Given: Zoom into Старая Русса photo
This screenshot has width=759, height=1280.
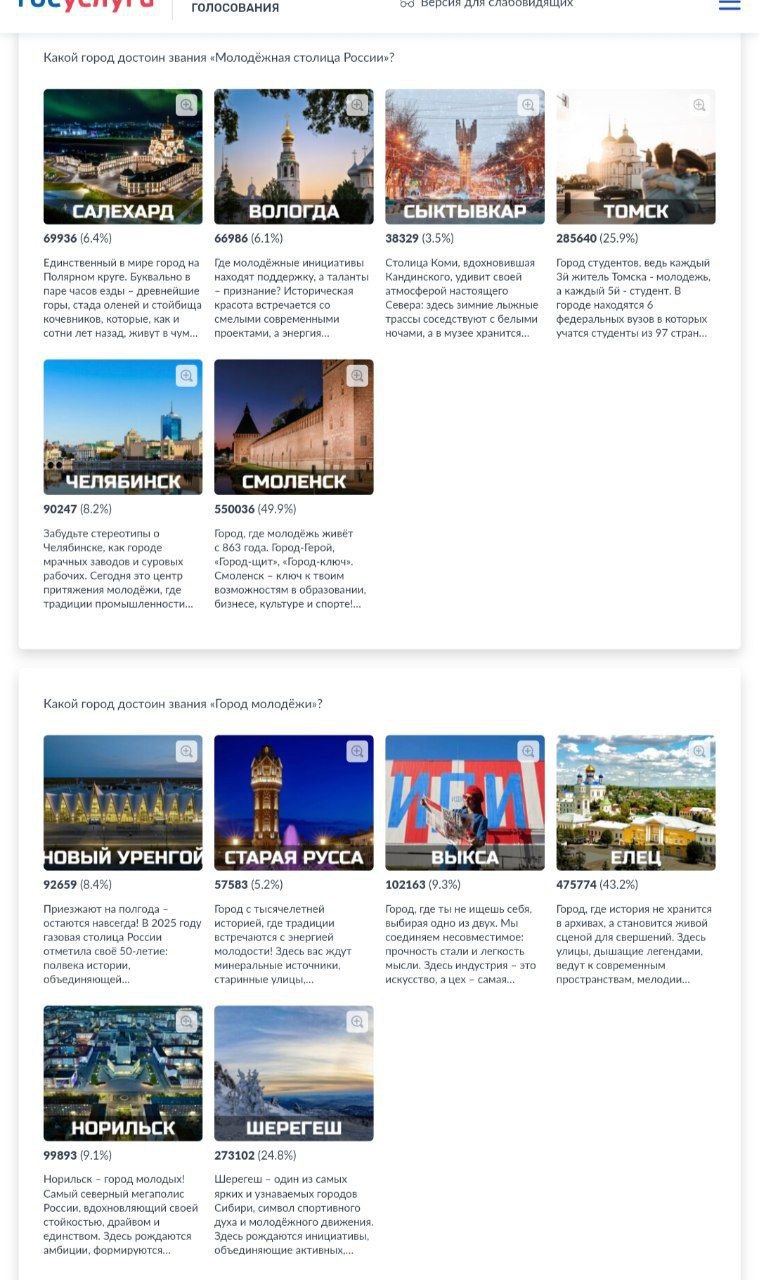Looking at the screenshot, I should [x=357, y=752].
